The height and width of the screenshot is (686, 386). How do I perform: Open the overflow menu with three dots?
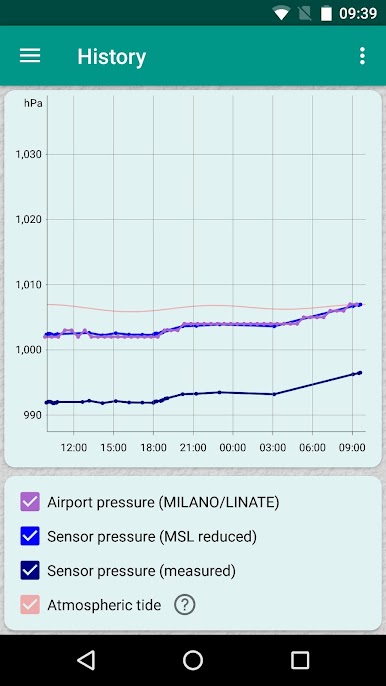click(362, 56)
